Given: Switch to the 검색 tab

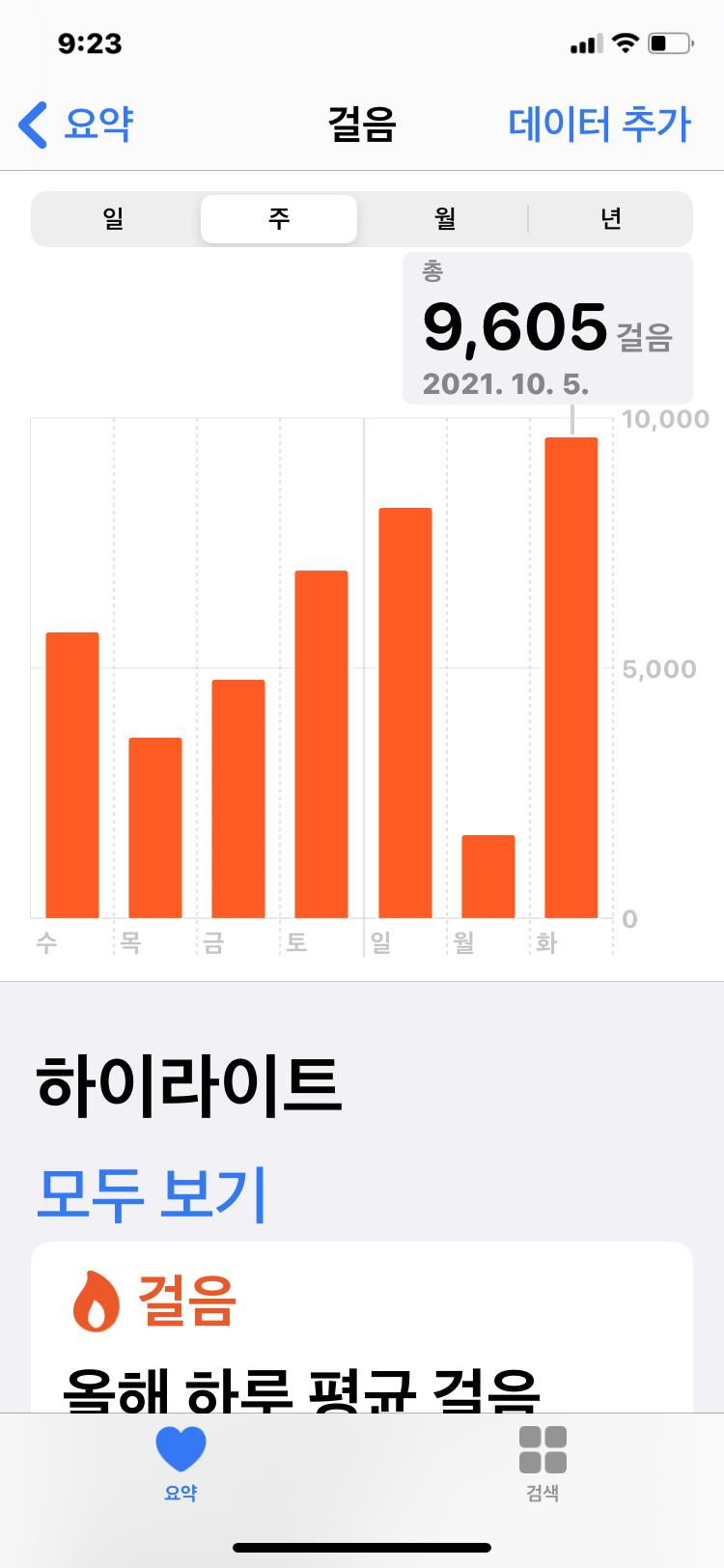Looking at the screenshot, I should [543, 1462].
